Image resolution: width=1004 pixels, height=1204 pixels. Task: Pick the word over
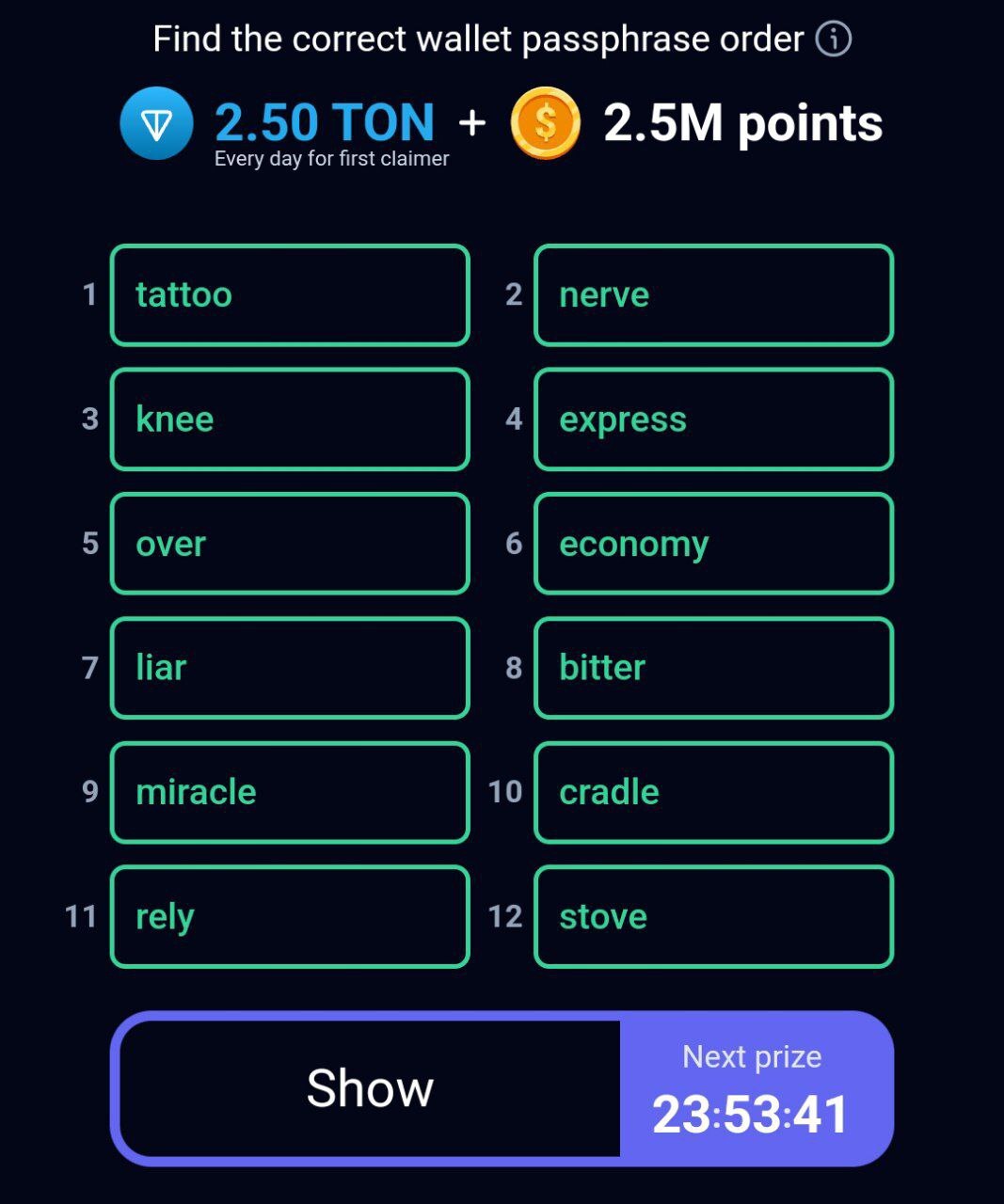point(290,544)
